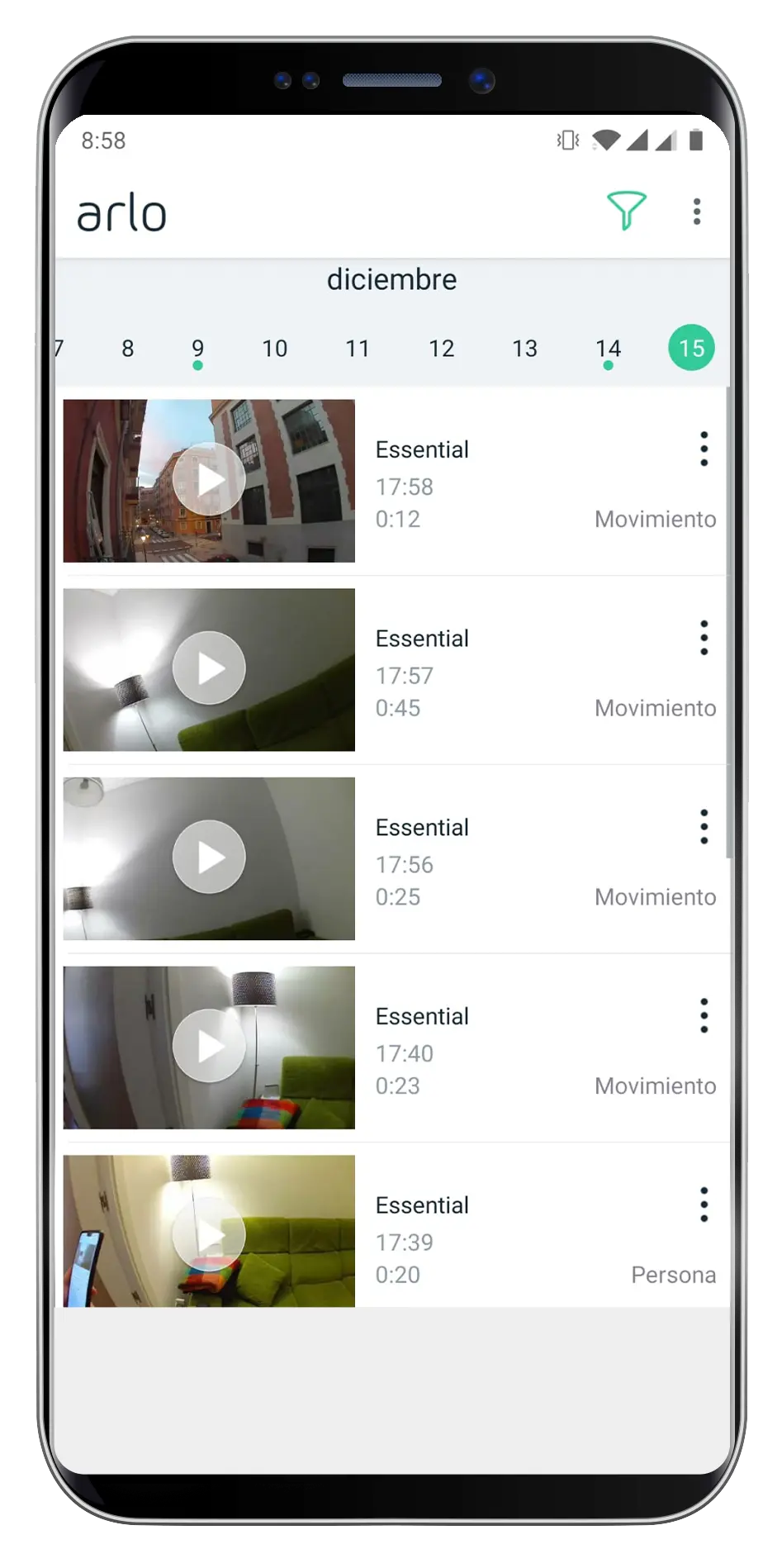Open the filter funnel icon
The image size is (782, 1568).
point(626,211)
